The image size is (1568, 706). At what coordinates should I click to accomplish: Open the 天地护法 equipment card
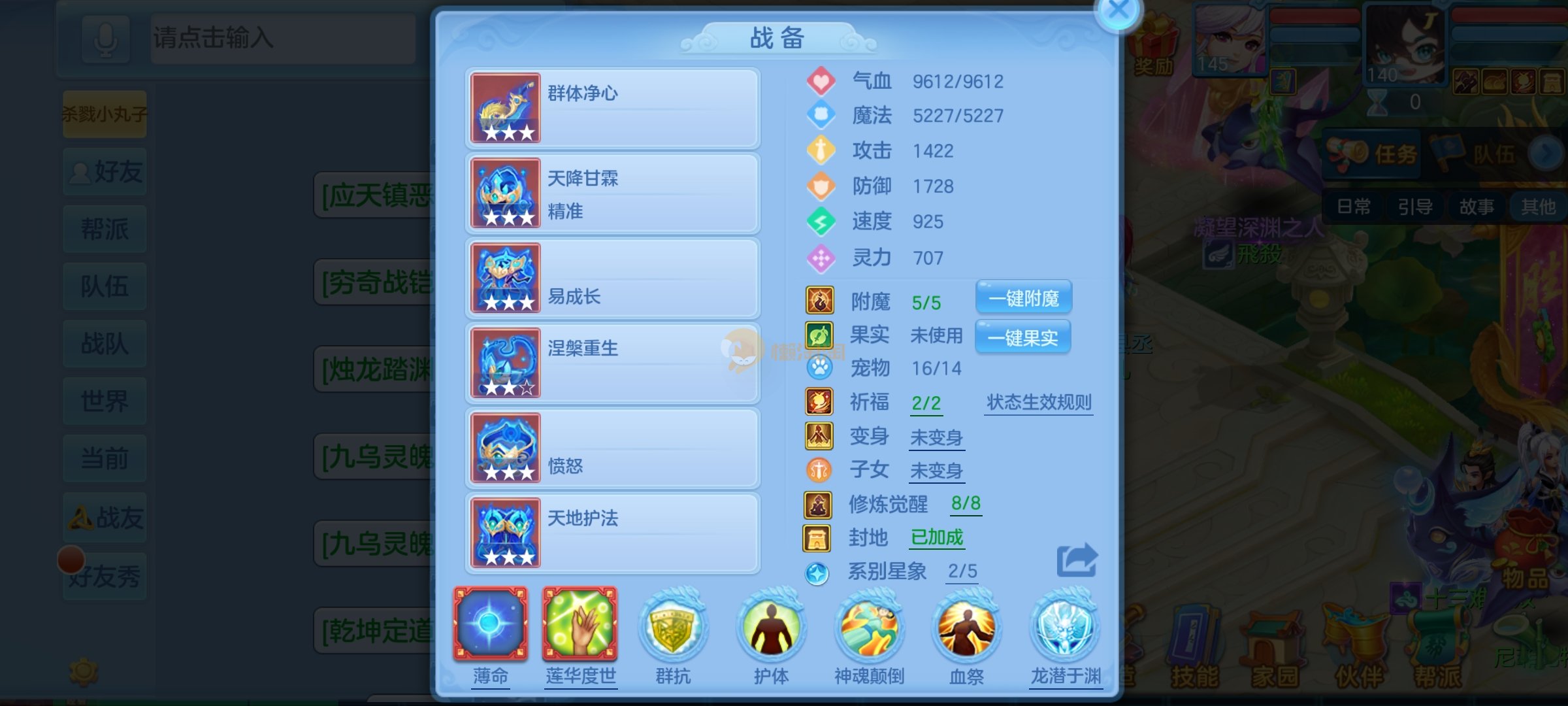point(612,533)
